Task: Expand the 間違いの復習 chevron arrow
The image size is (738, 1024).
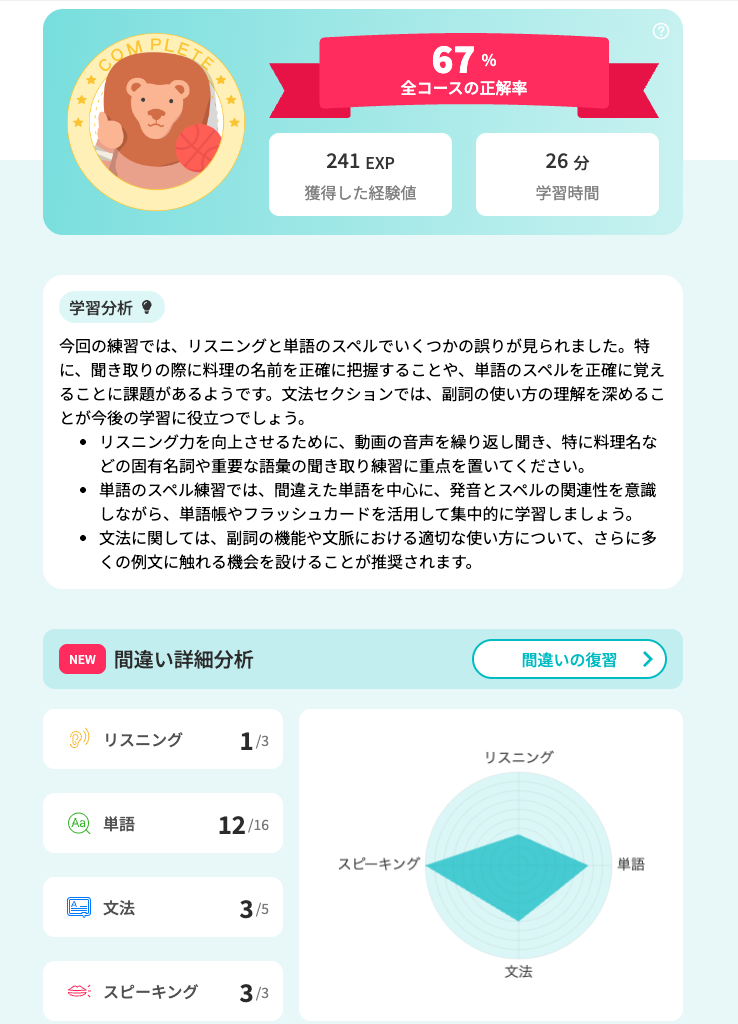Action: 645,659
